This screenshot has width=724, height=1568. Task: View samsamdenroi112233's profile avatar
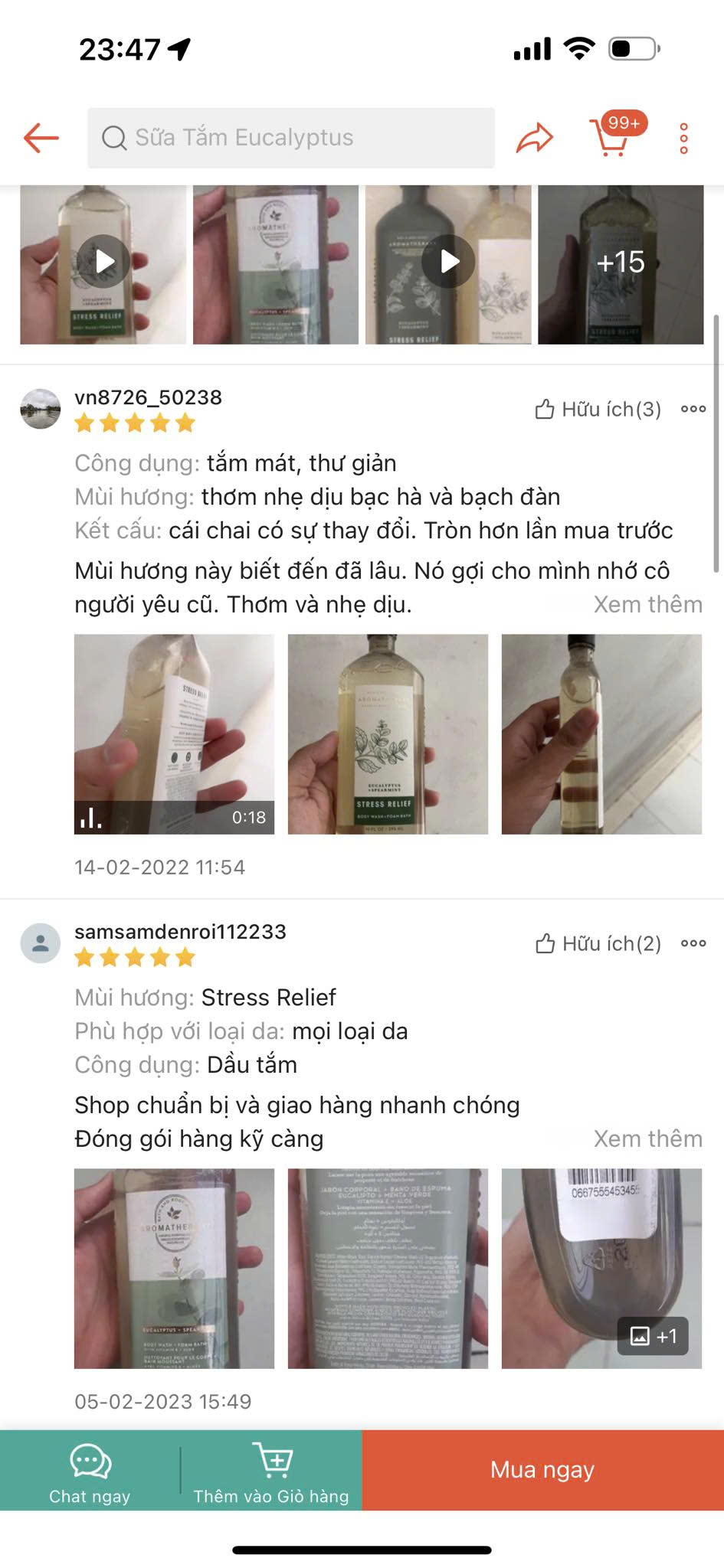(x=40, y=943)
